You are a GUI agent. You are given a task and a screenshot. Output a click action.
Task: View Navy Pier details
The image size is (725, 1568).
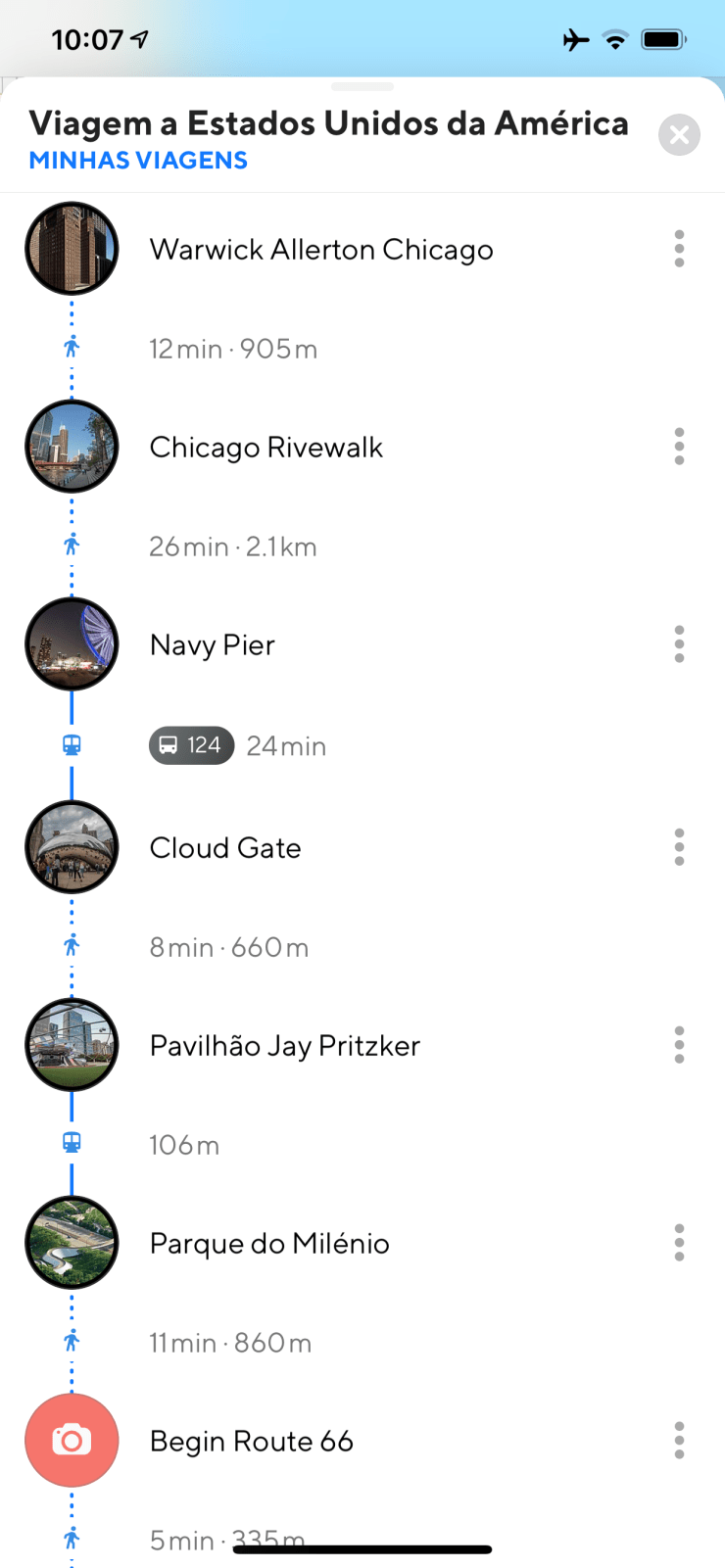(x=212, y=645)
